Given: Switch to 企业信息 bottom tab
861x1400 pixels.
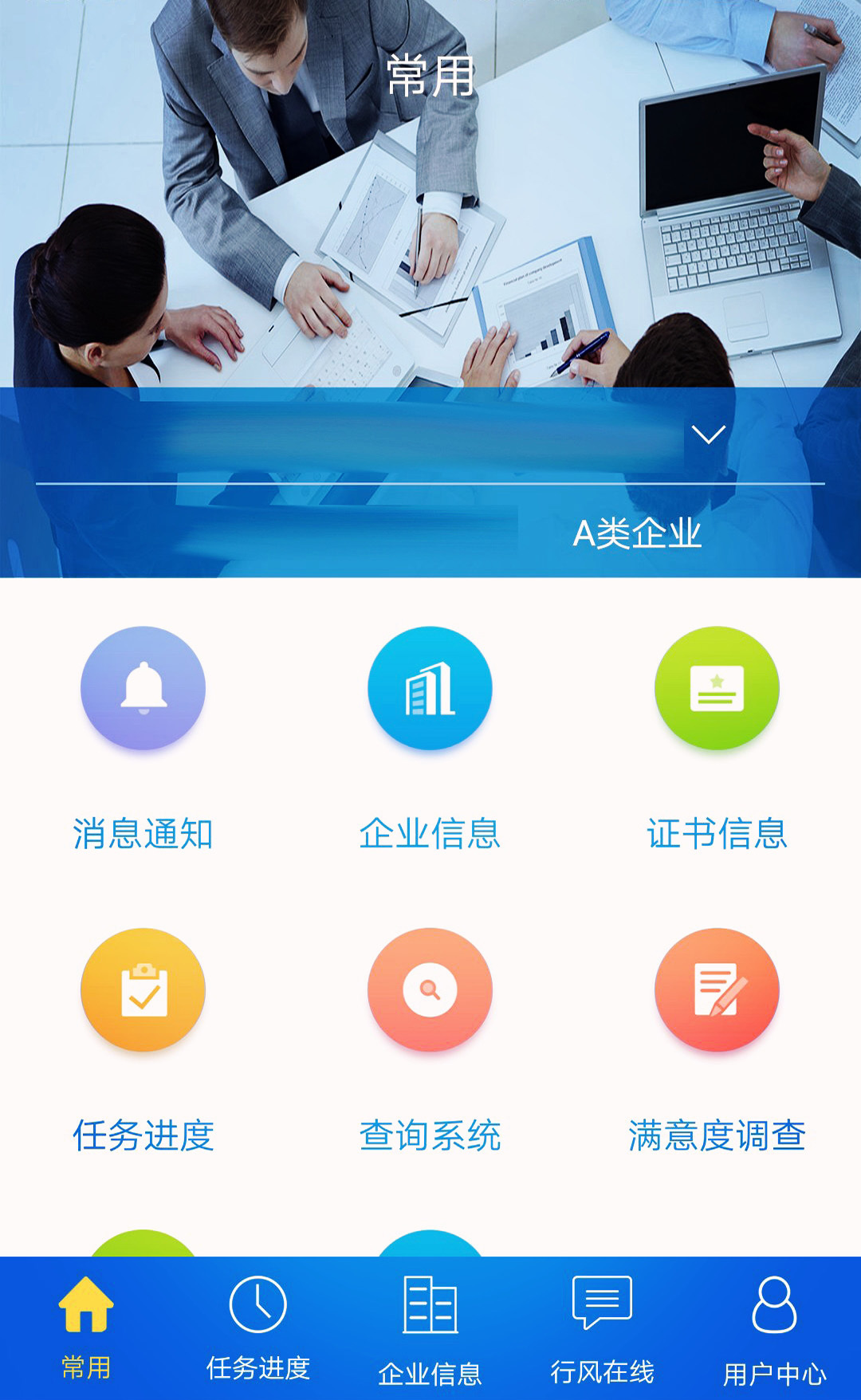Looking at the screenshot, I should tap(431, 1328).
